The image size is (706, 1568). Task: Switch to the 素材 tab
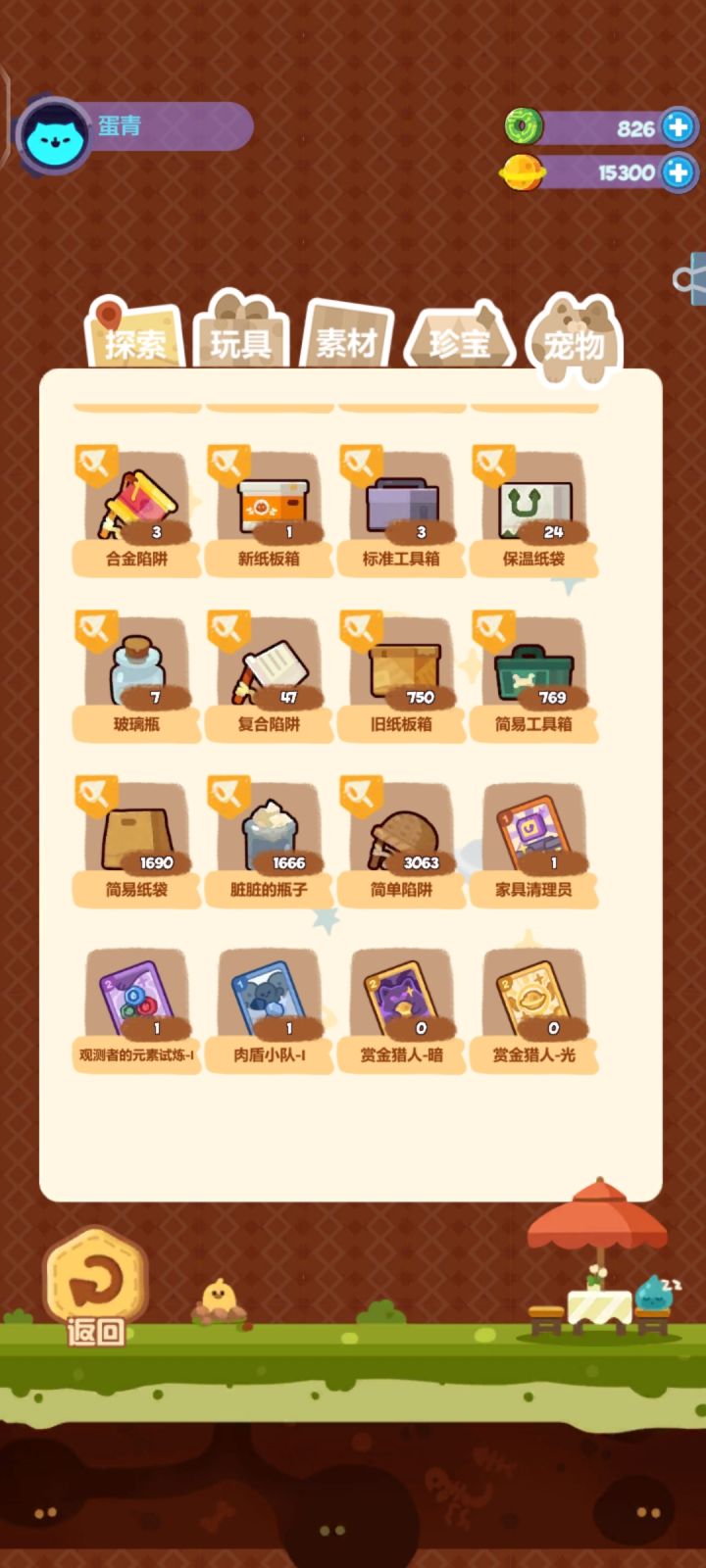[x=348, y=343]
